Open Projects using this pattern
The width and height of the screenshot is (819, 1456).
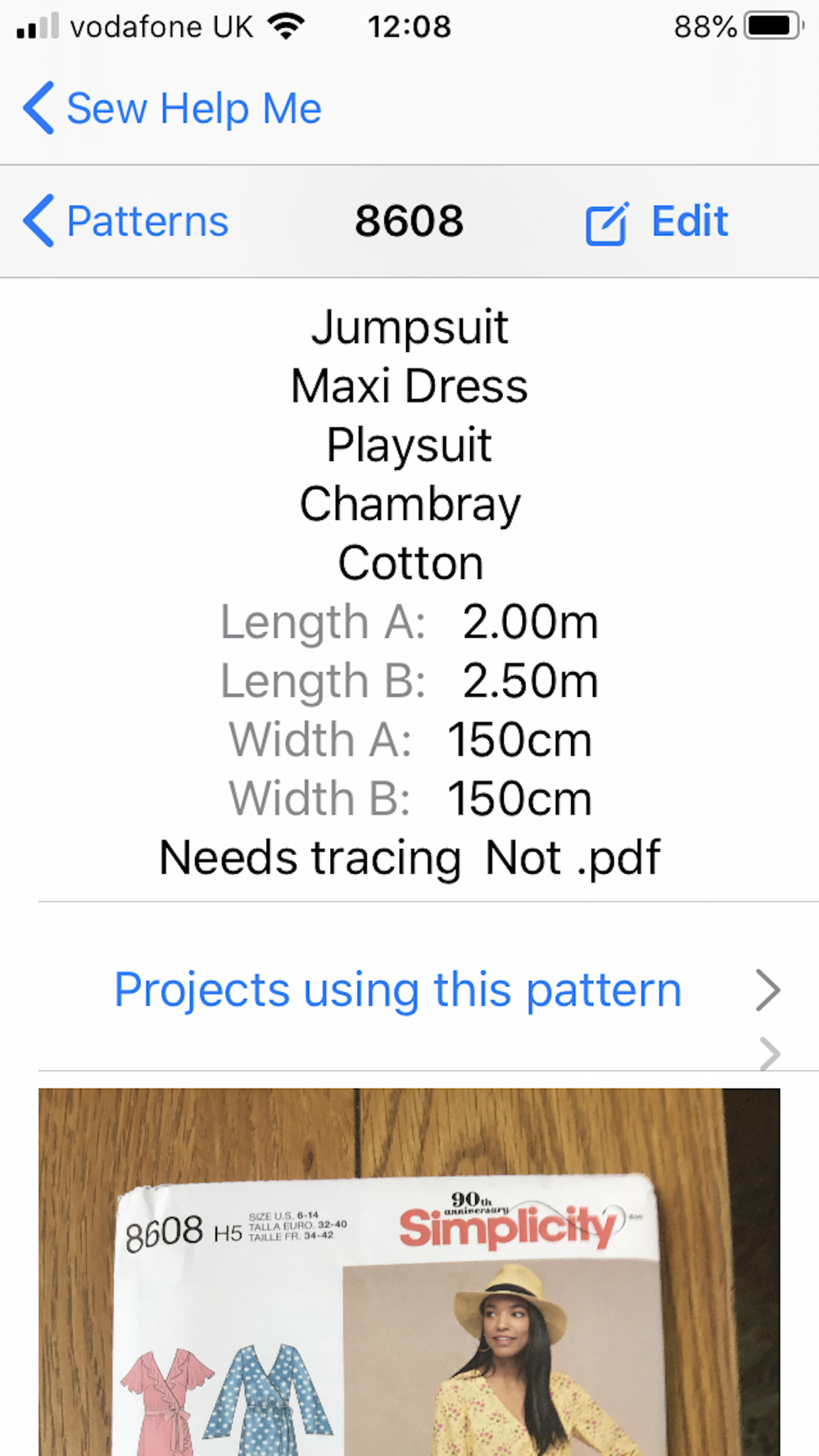click(409, 990)
